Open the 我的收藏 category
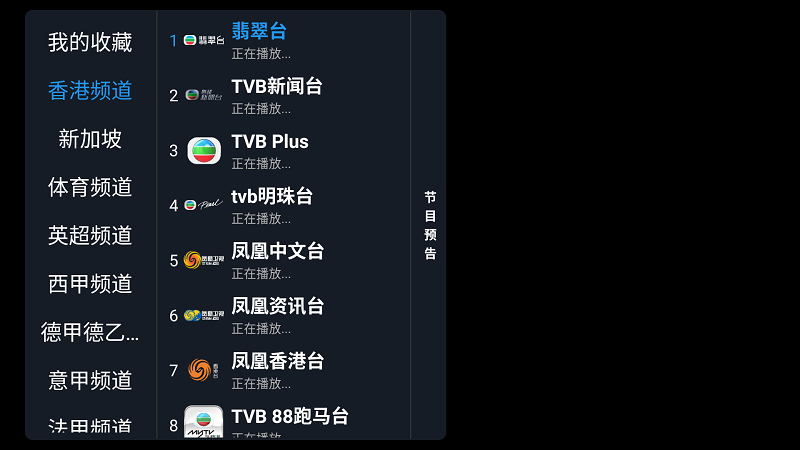800x450 pixels. pyautogui.click(x=90, y=42)
